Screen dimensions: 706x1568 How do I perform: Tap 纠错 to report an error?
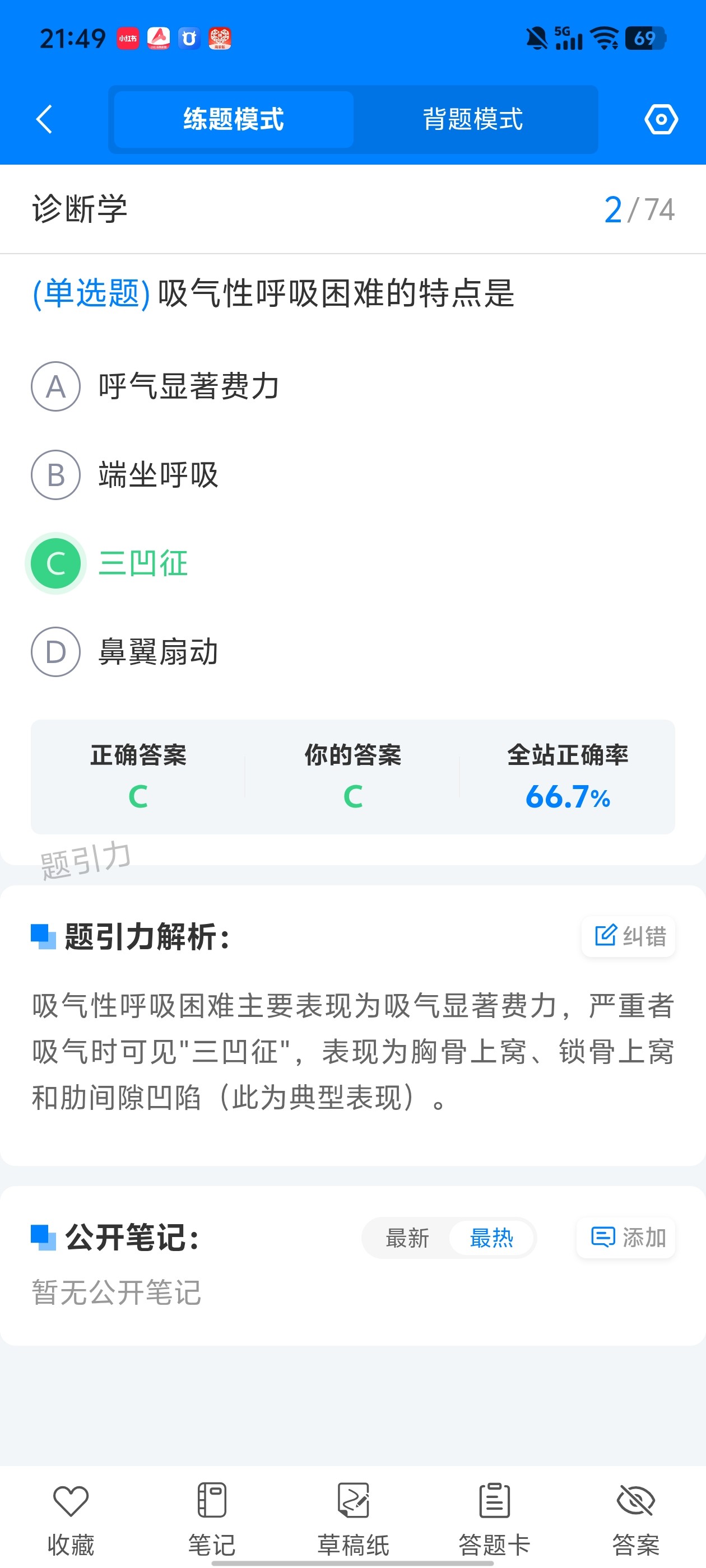pos(629,936)
